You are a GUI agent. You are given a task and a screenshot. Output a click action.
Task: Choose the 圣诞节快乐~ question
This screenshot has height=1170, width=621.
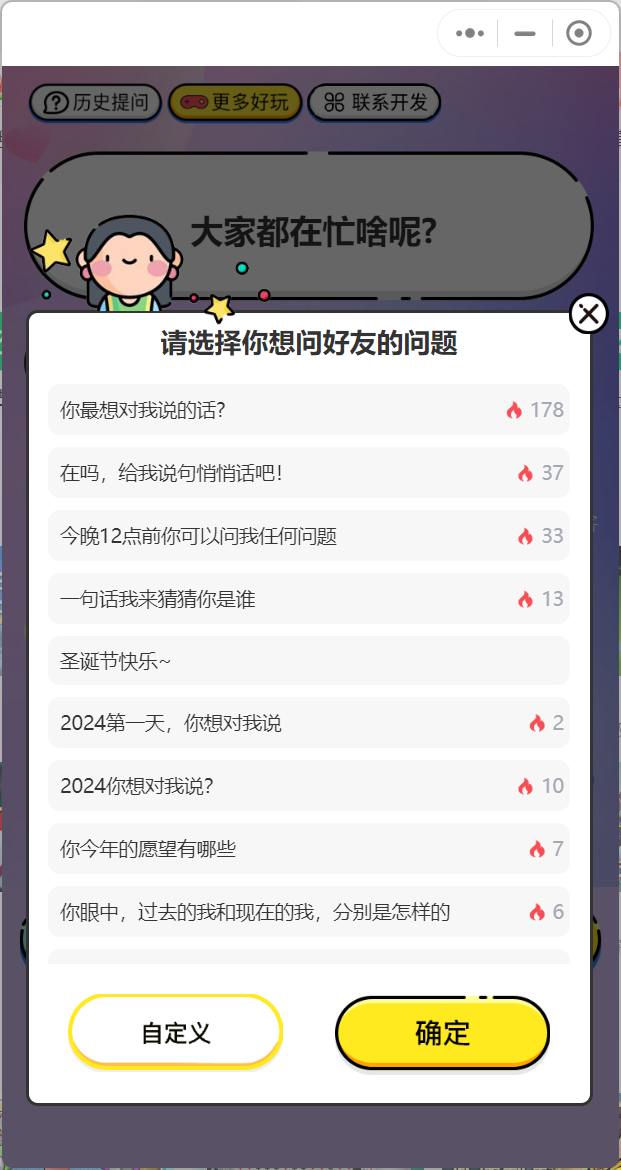click(308, 661)
